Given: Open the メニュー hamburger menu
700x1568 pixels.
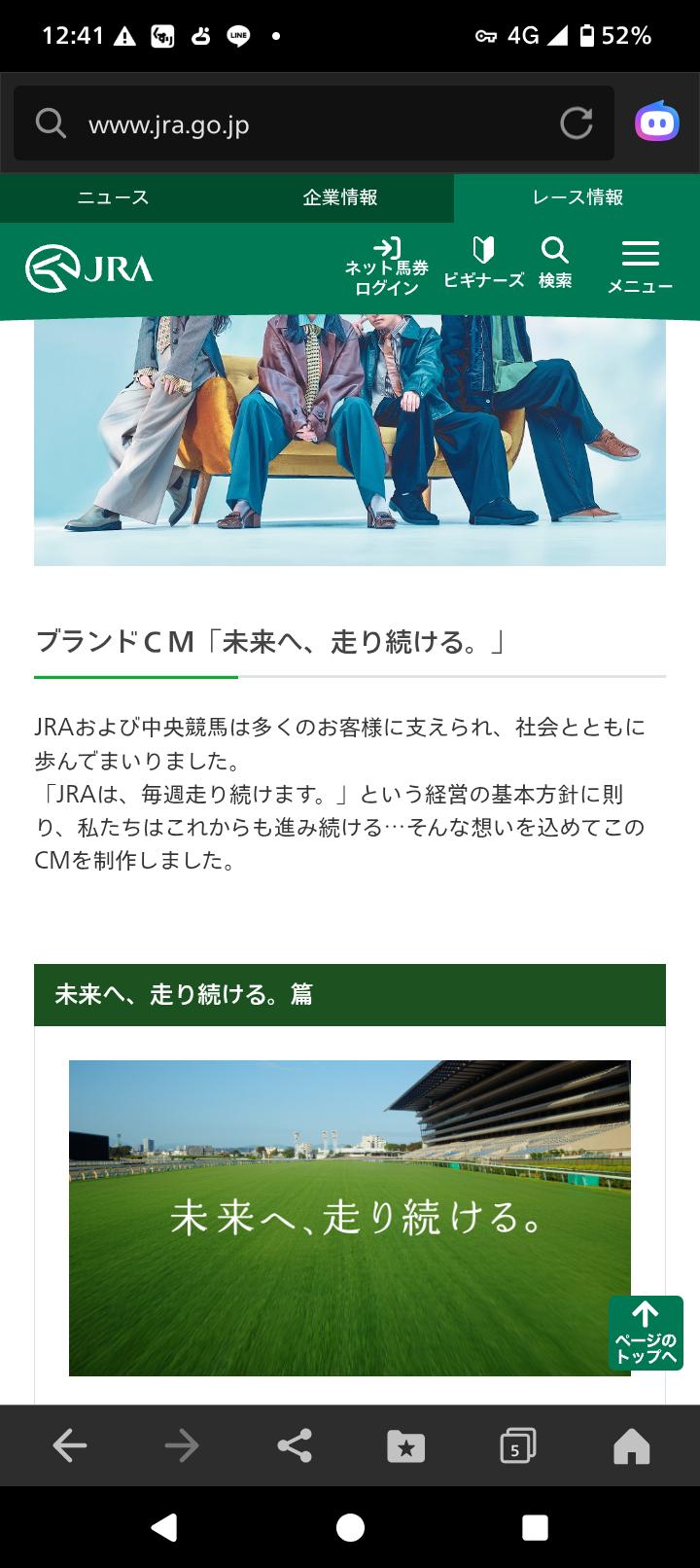Looking at the screenshot, I should coord(640,267).
